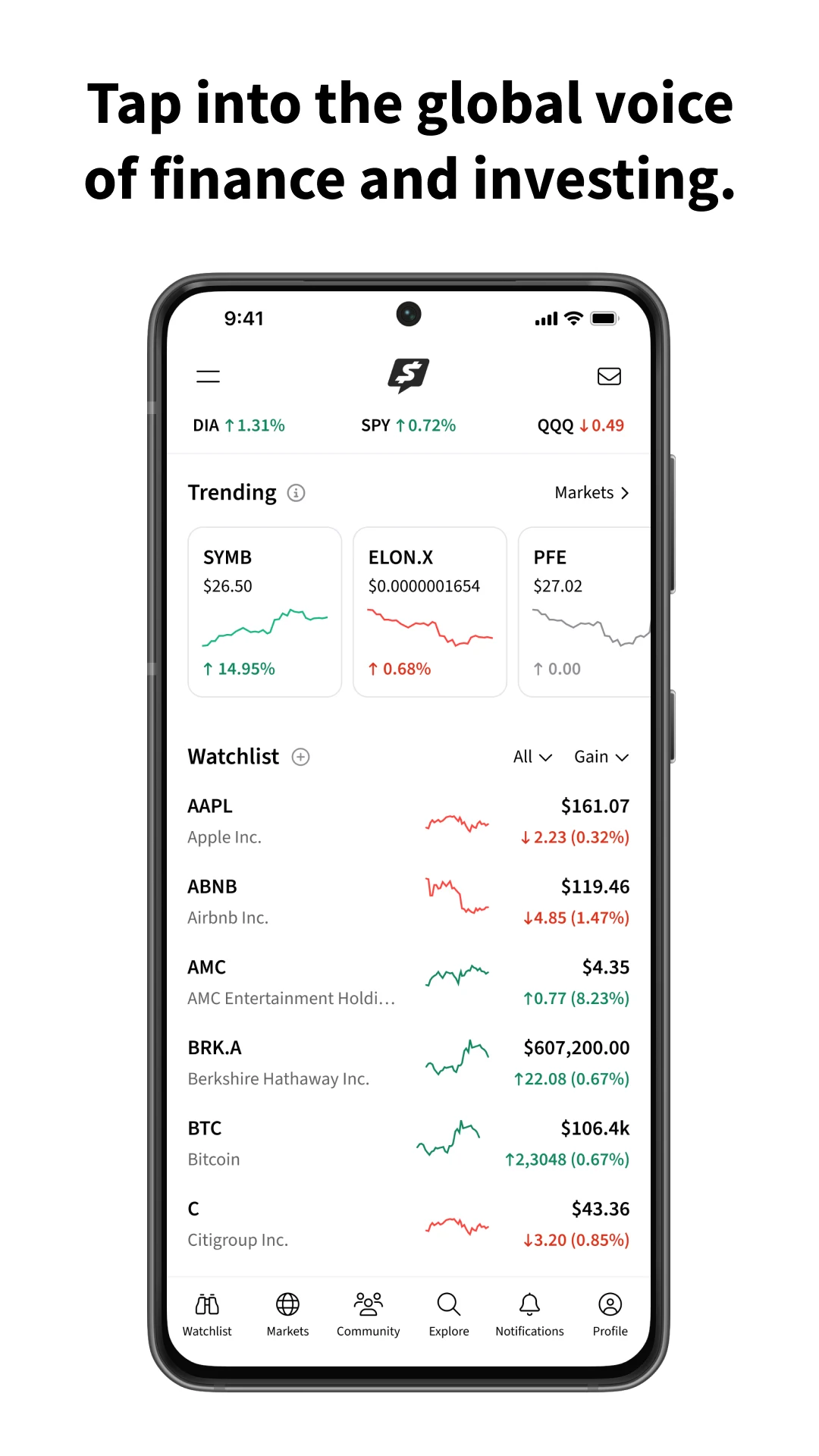Viewport: 819px width, 1456px height.
Task: Open the hamburger navigation menu
Action: (208, 377)
